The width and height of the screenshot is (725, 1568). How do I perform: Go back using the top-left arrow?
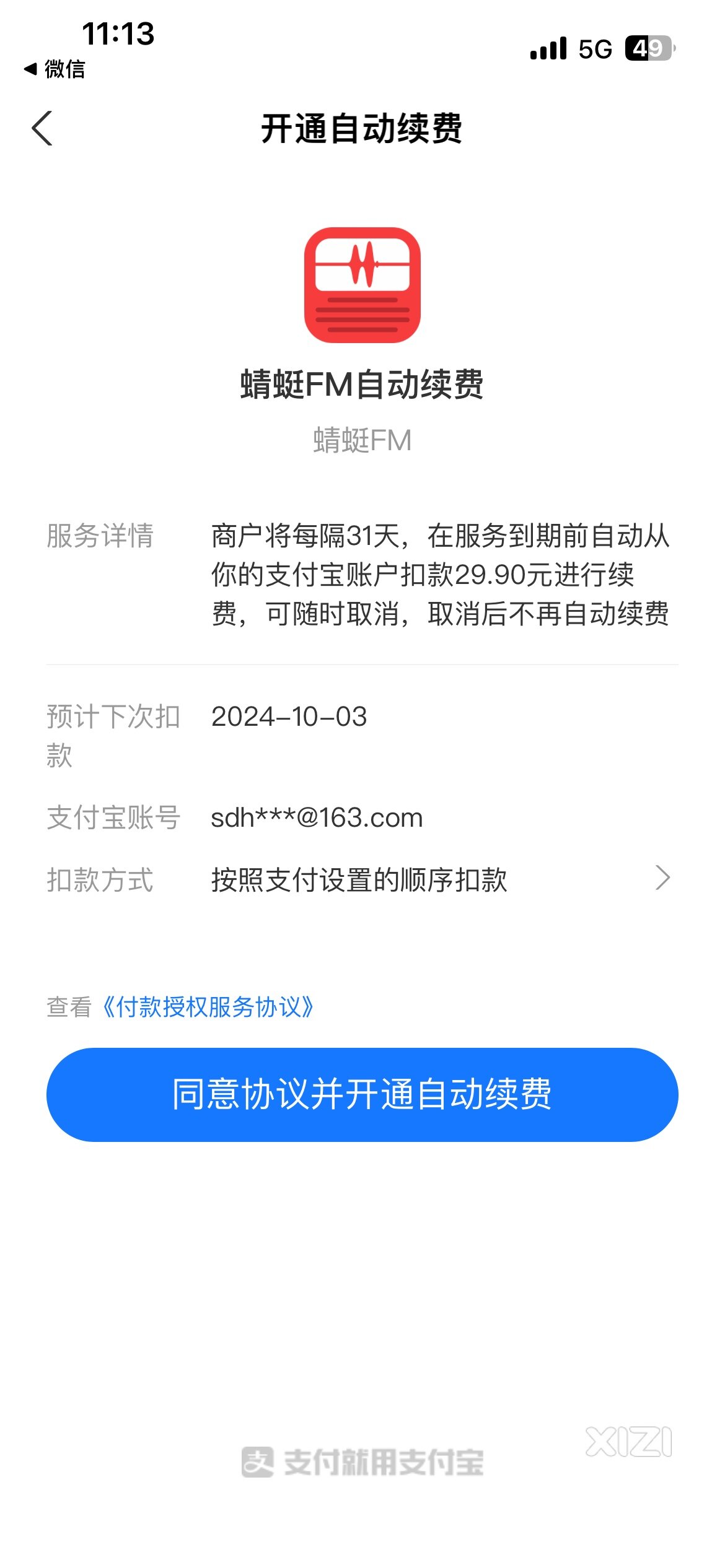pos(42,129)
